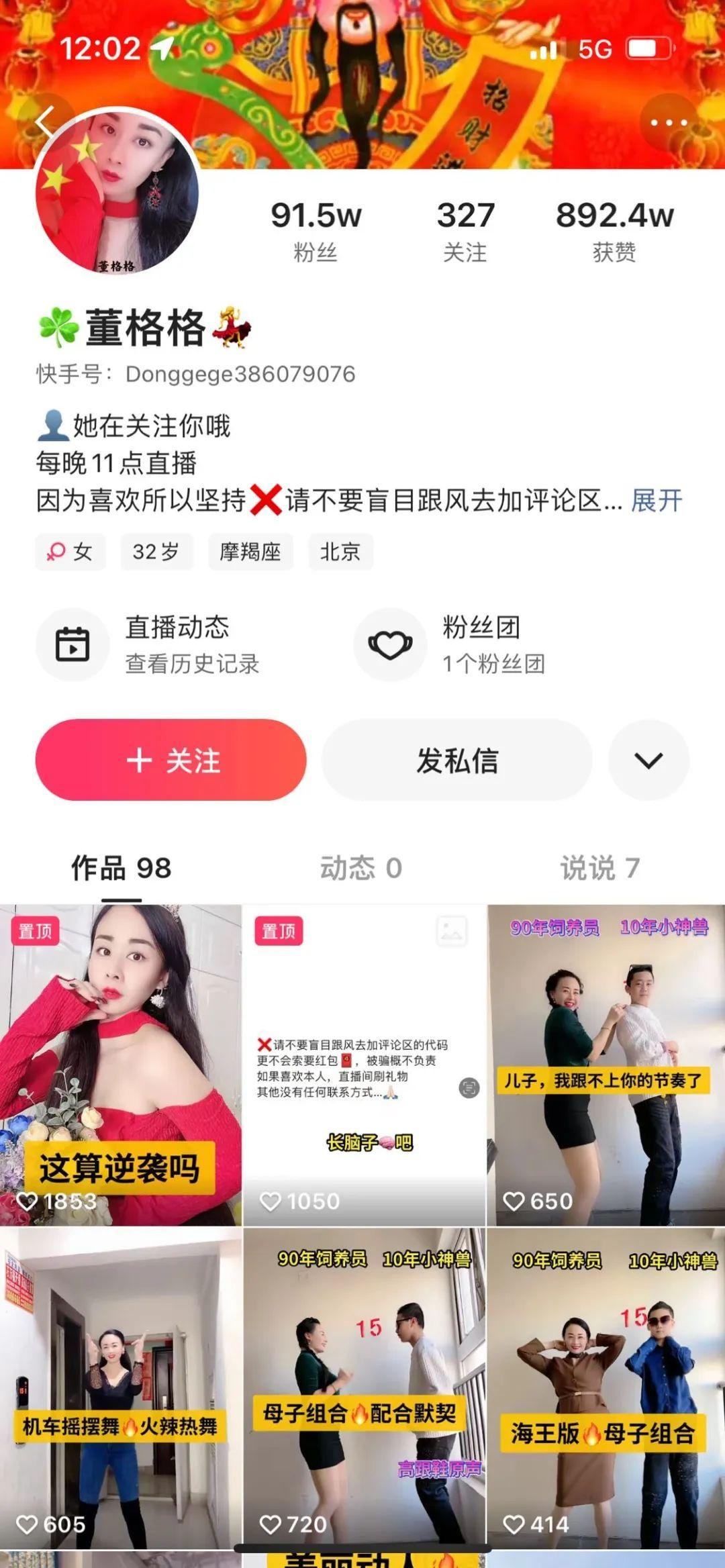Play the video 儿子，我跟不上你的节奏了
The image size is (725, 1568).
[x=606, y=1065]
